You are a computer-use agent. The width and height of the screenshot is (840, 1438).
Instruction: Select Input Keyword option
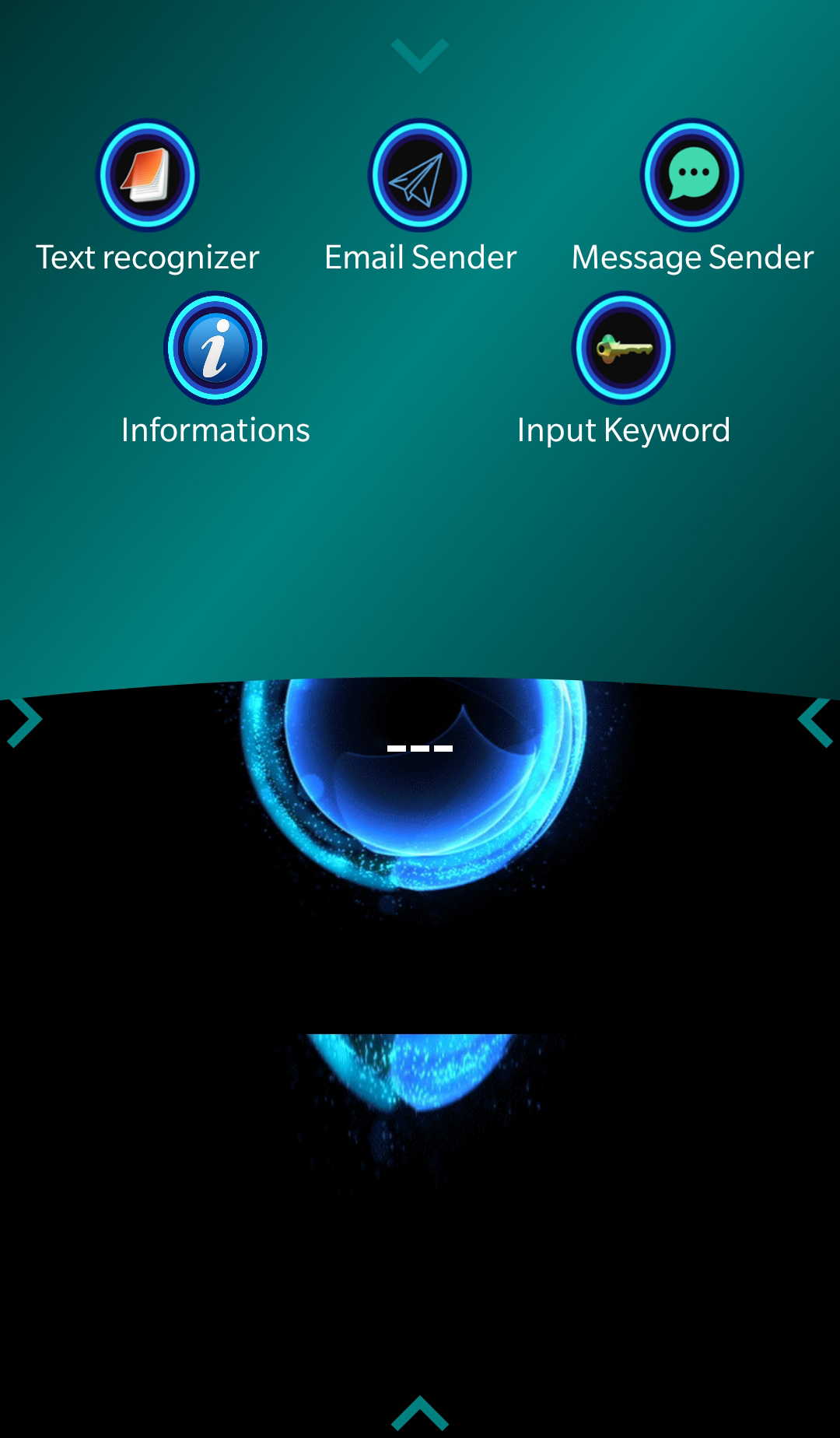pyautogui.click(x=624, y=348)
